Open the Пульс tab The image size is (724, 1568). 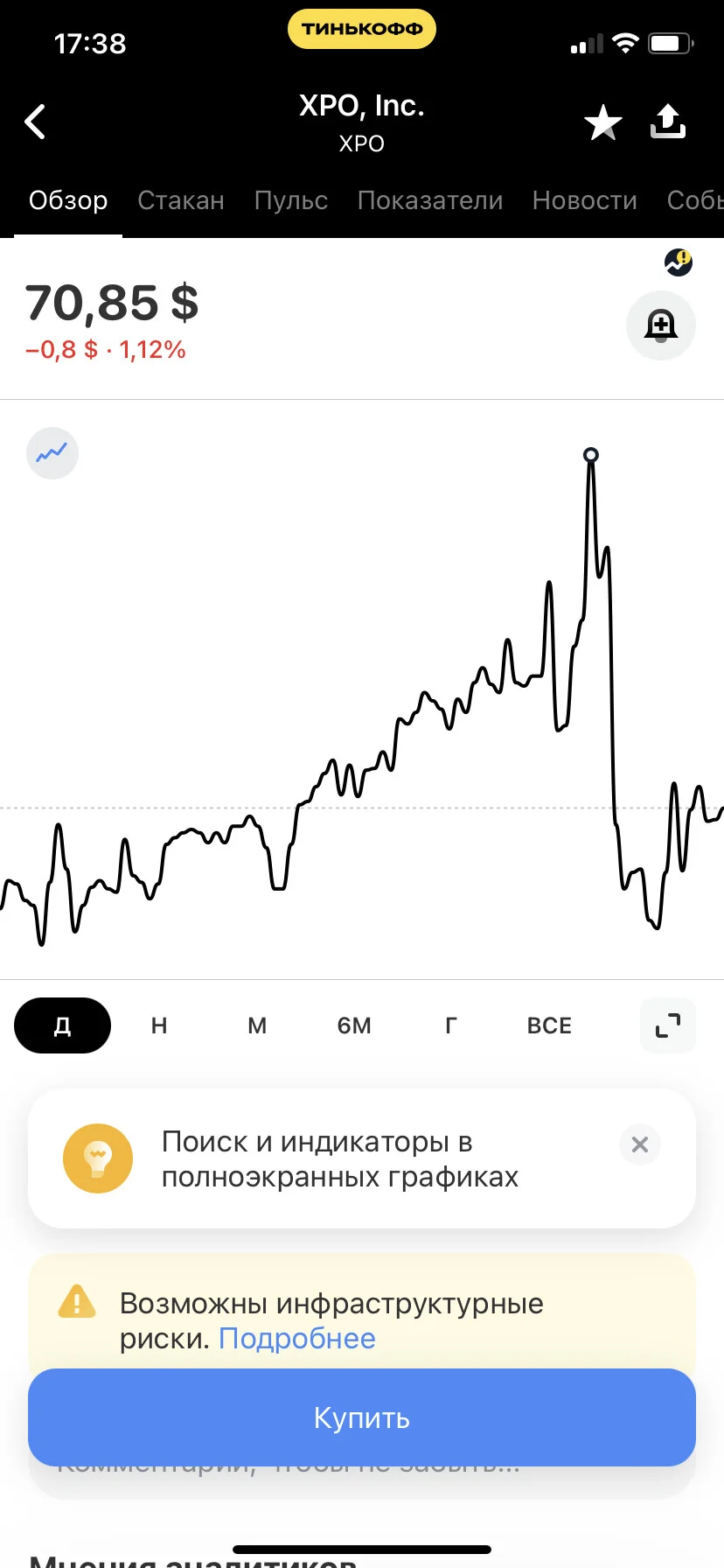tap(291, 200)
